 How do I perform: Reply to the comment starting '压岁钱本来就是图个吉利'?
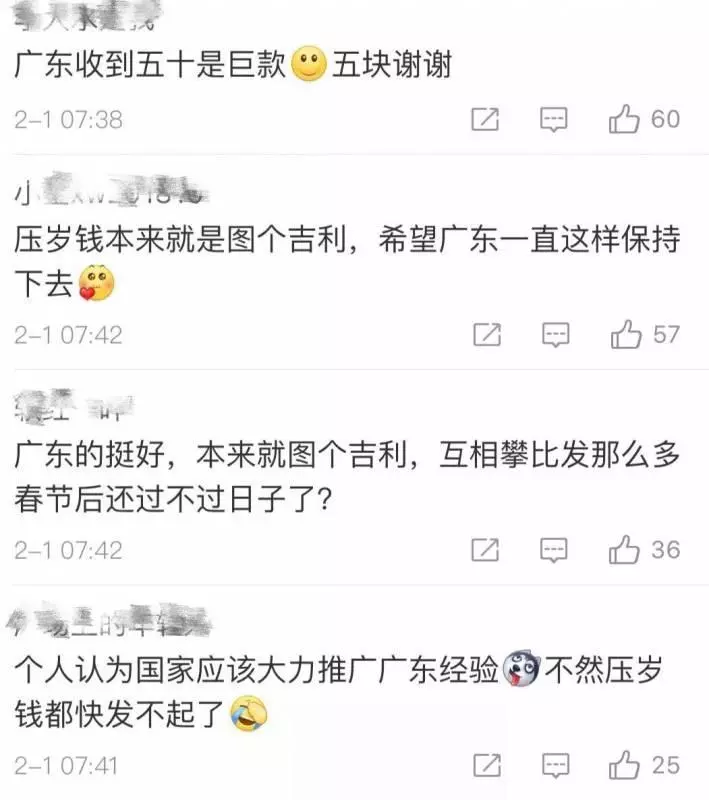pyautogui.click(x=554, y=335)
